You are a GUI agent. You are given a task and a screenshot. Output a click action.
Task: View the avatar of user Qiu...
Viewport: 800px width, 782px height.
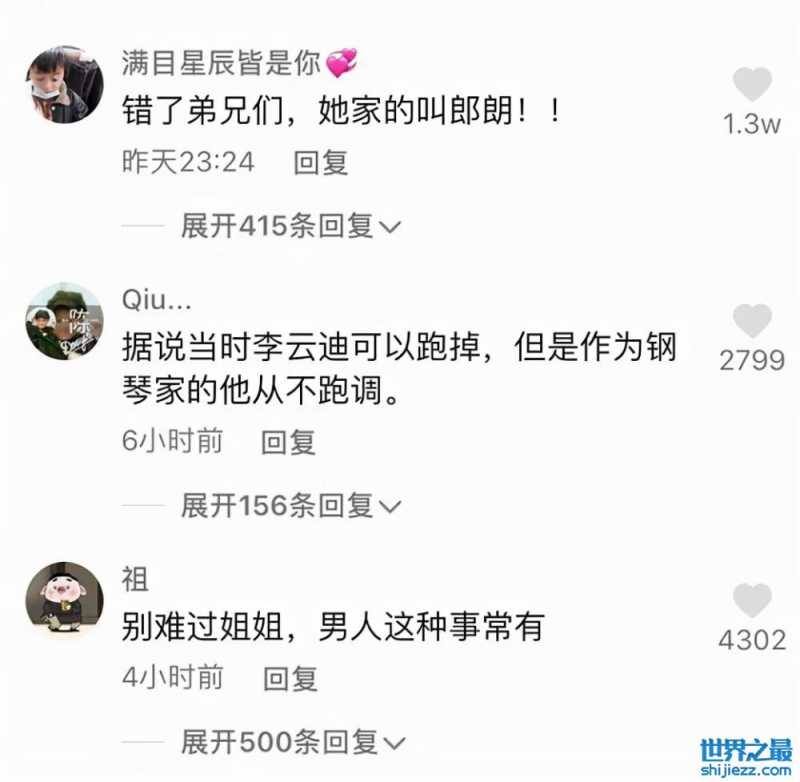point(63,320)
